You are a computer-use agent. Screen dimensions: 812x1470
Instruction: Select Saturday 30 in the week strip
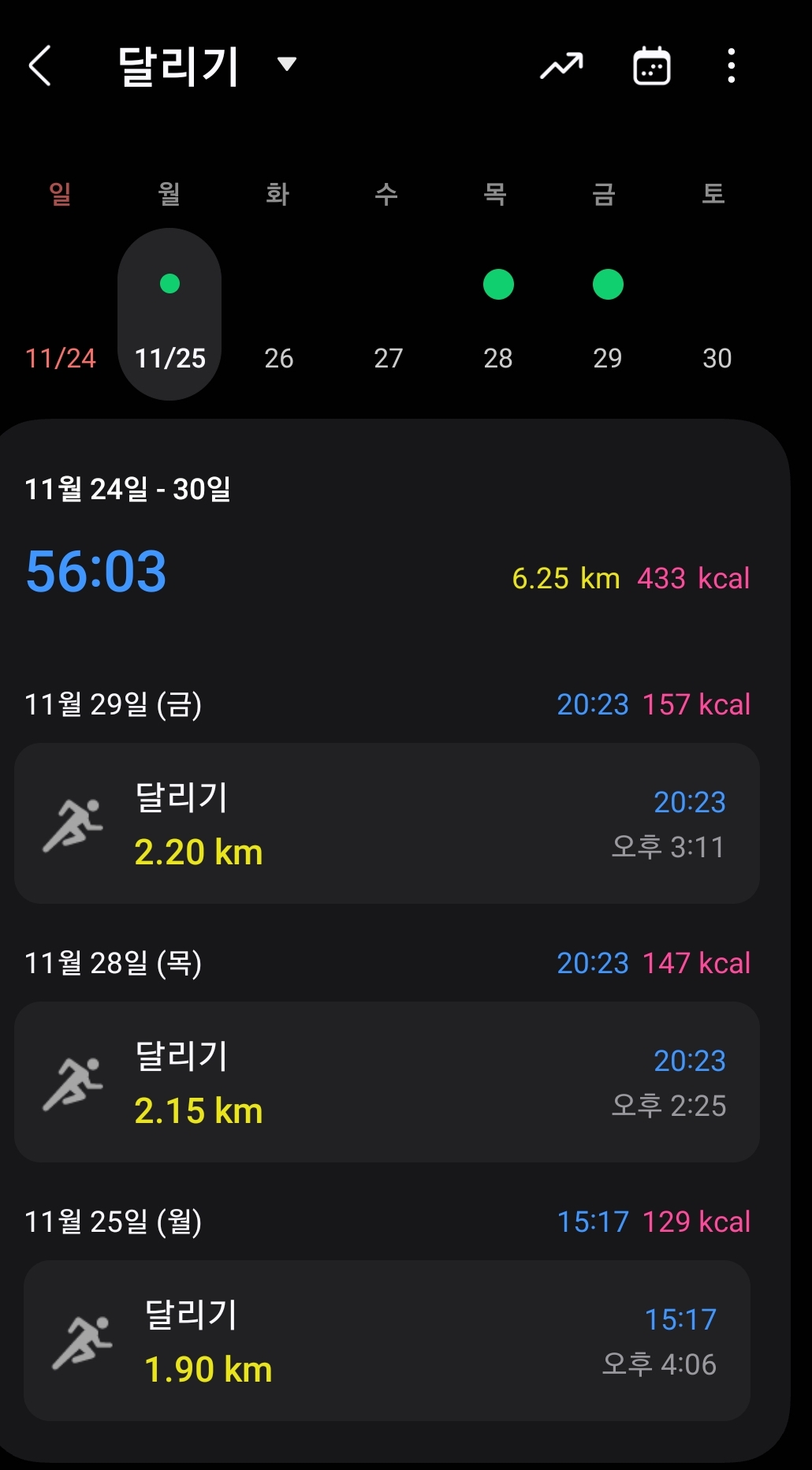pos(717,315)
